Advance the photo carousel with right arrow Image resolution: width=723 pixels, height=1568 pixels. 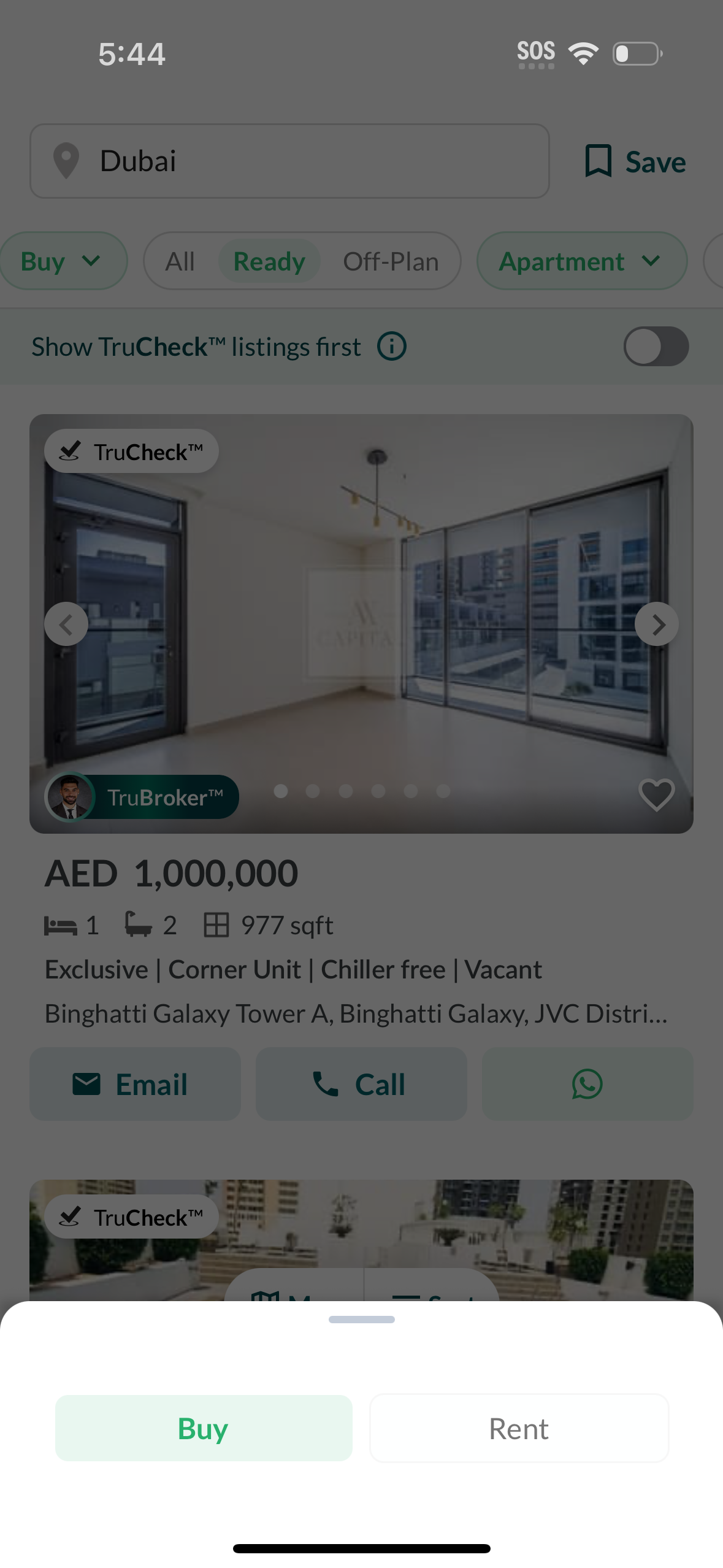[x=657, y=624]
